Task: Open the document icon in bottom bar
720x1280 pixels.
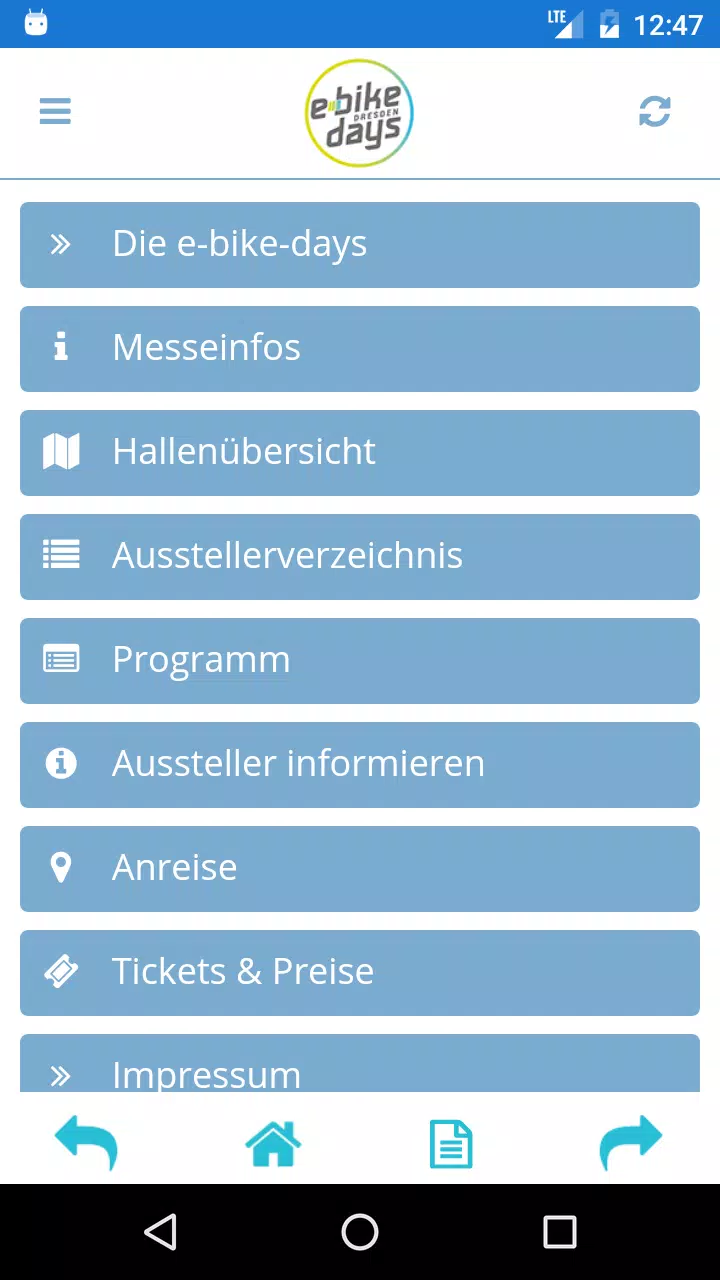Action: 450,1142
